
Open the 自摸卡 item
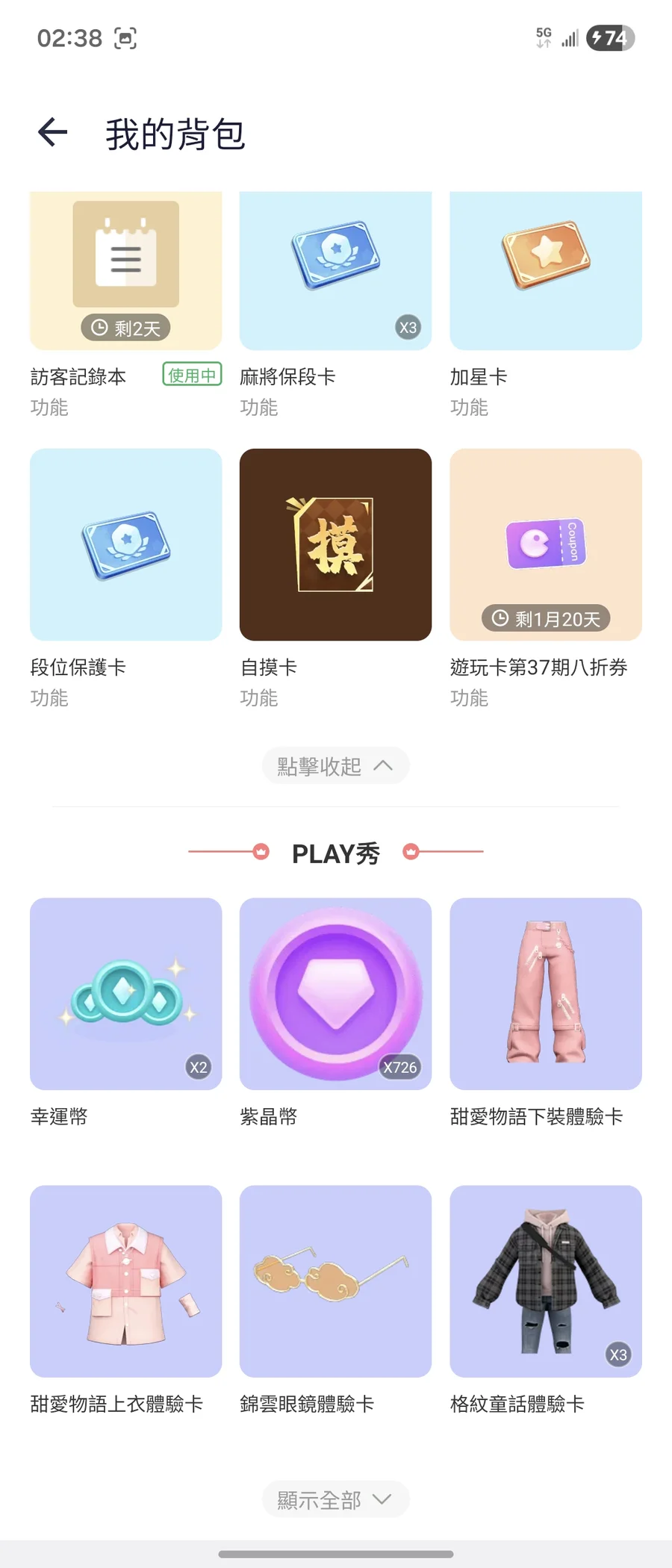tap(335, 544)
